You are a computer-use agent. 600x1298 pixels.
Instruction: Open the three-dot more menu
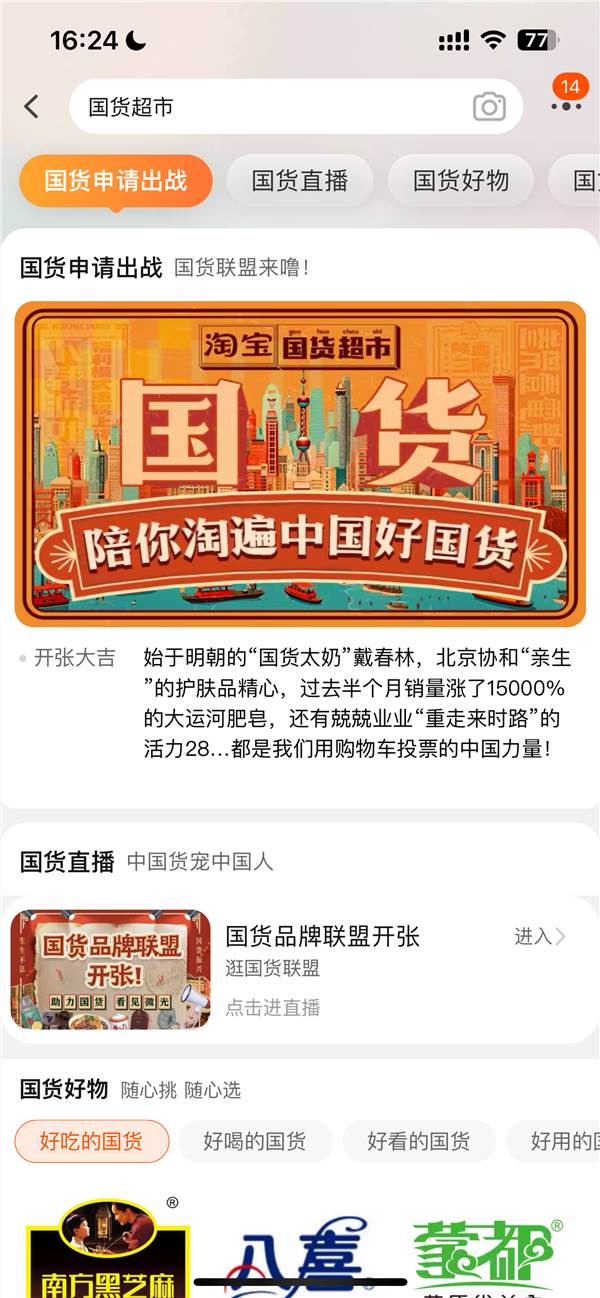click(x=565, y=106)
